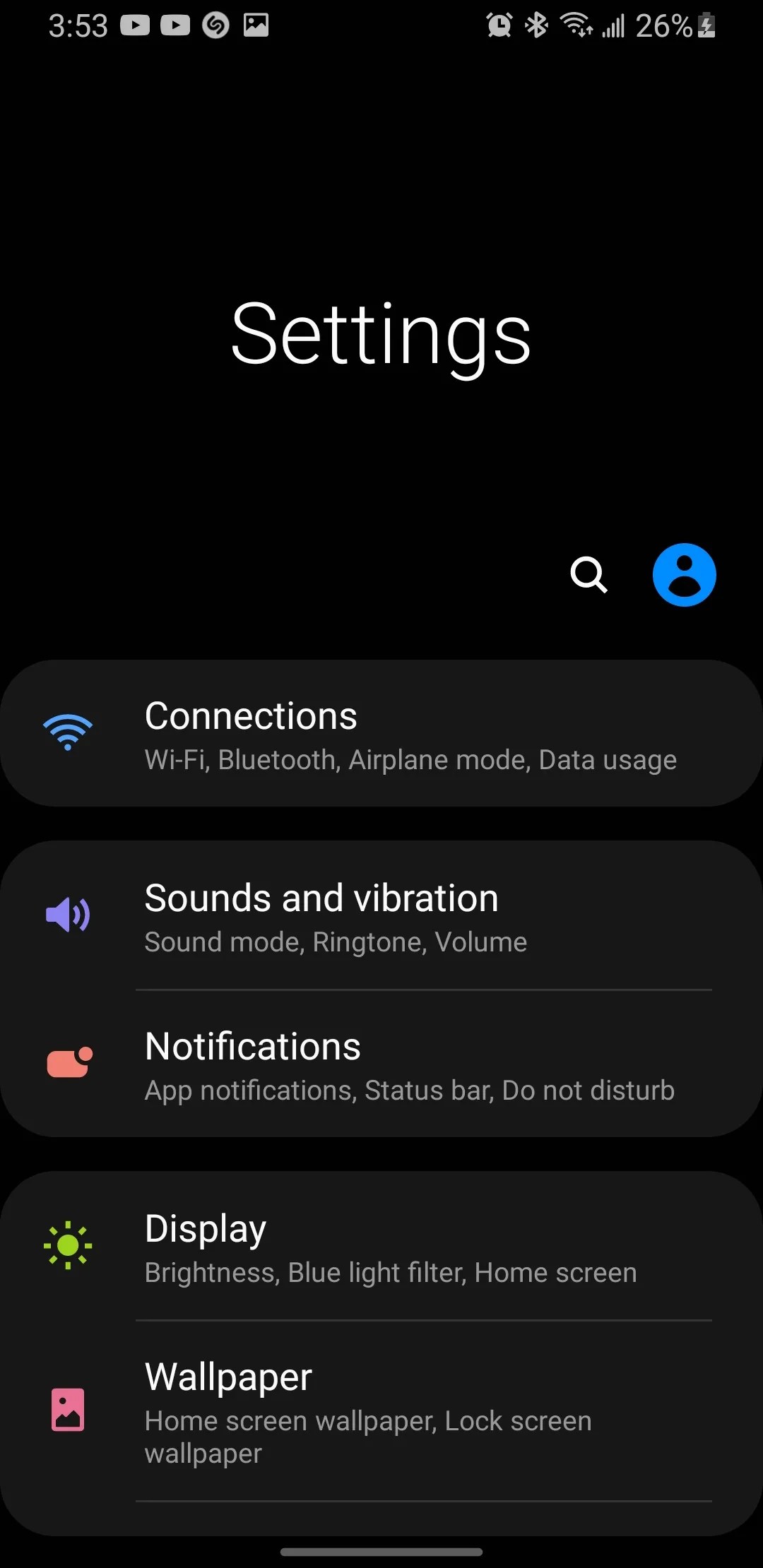Tap the 3:53 clock in status bar
Image resolution: width=763 pixels, height=1568 pixels.
pos(77,26)
